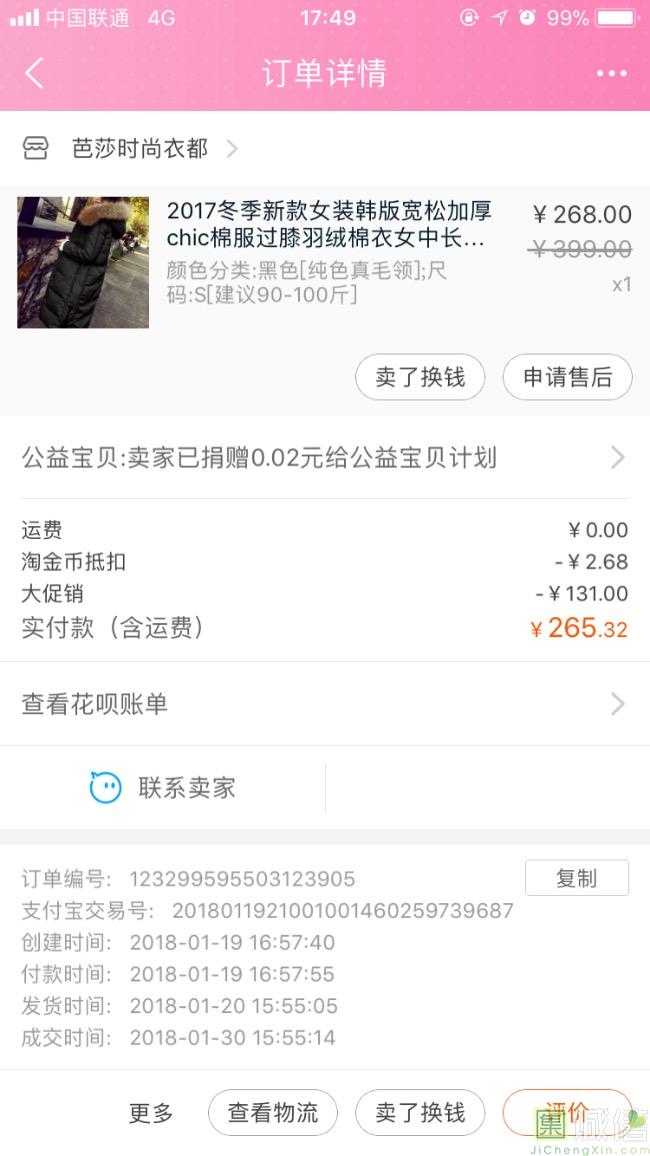
Task: Request after-sales service with 申请售后
Action: coord(567,377)
